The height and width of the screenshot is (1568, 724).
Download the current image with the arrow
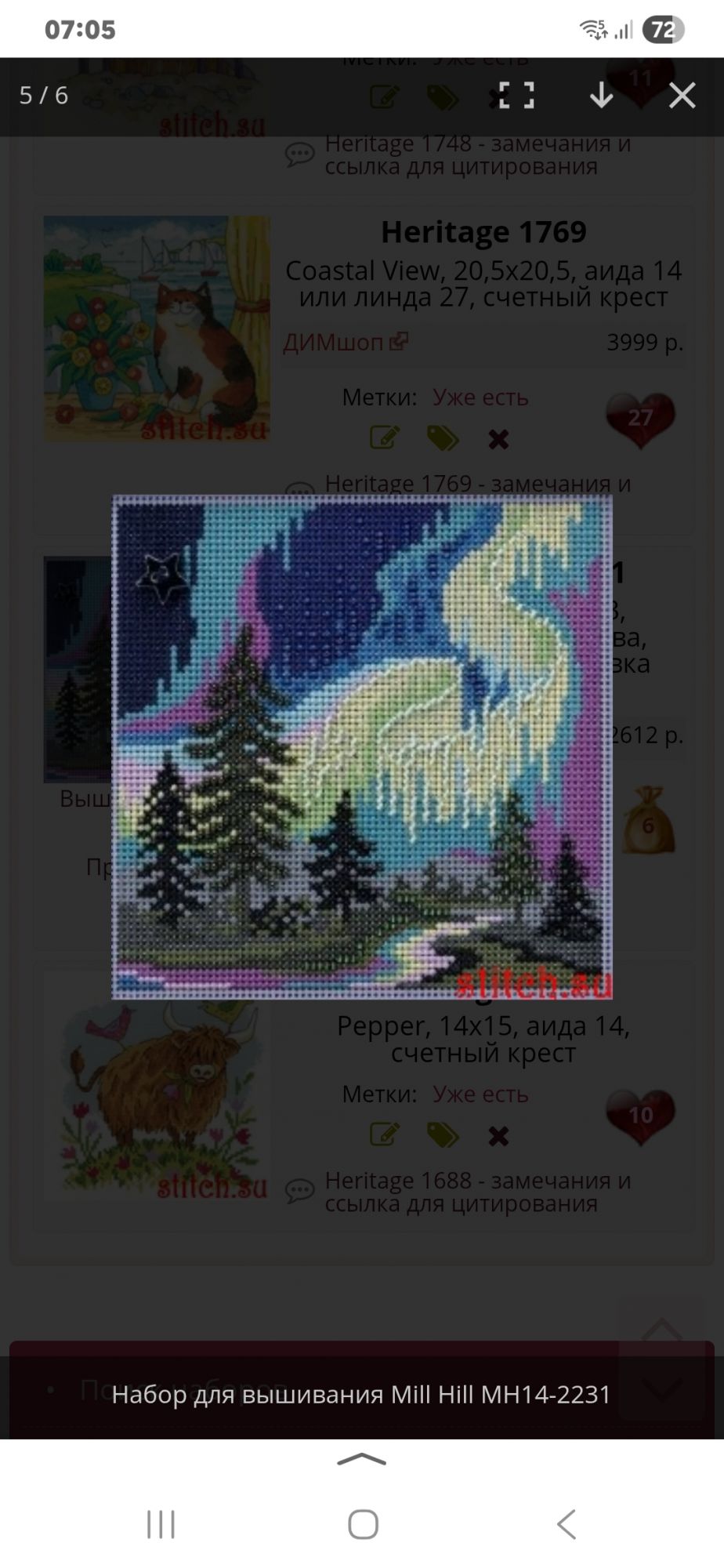coord(601,96)
